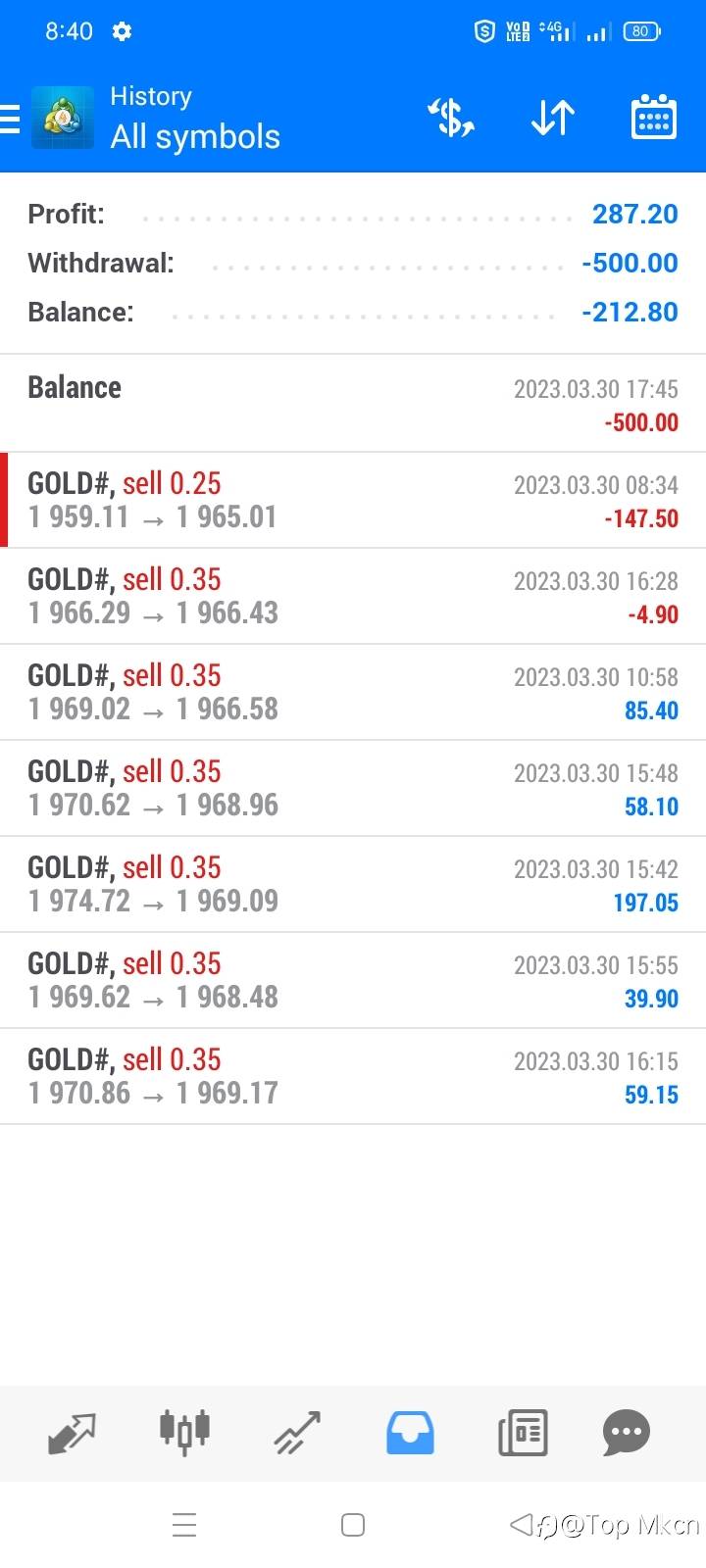Switch to the News tab

[x=523, y=1433]
